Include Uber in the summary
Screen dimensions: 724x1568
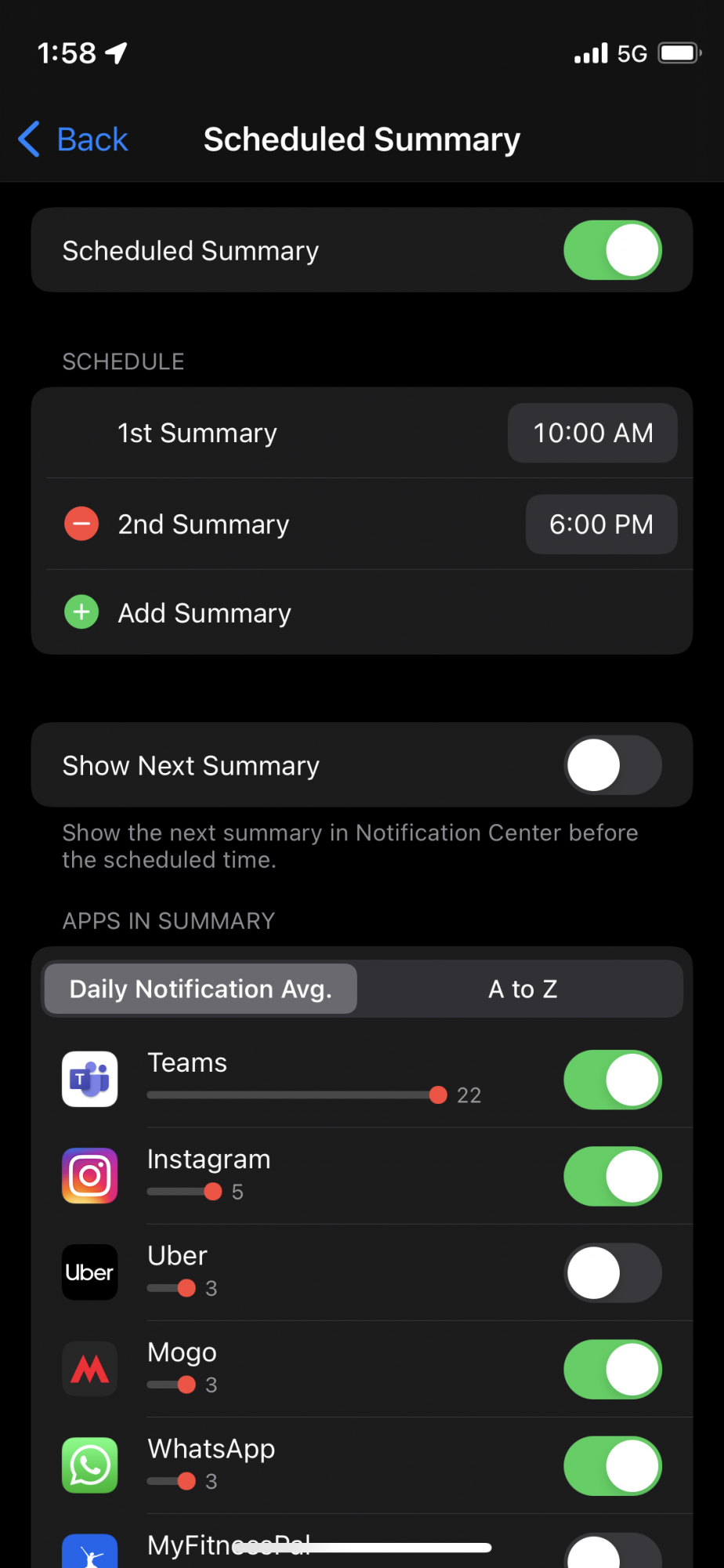point(612,1272)
